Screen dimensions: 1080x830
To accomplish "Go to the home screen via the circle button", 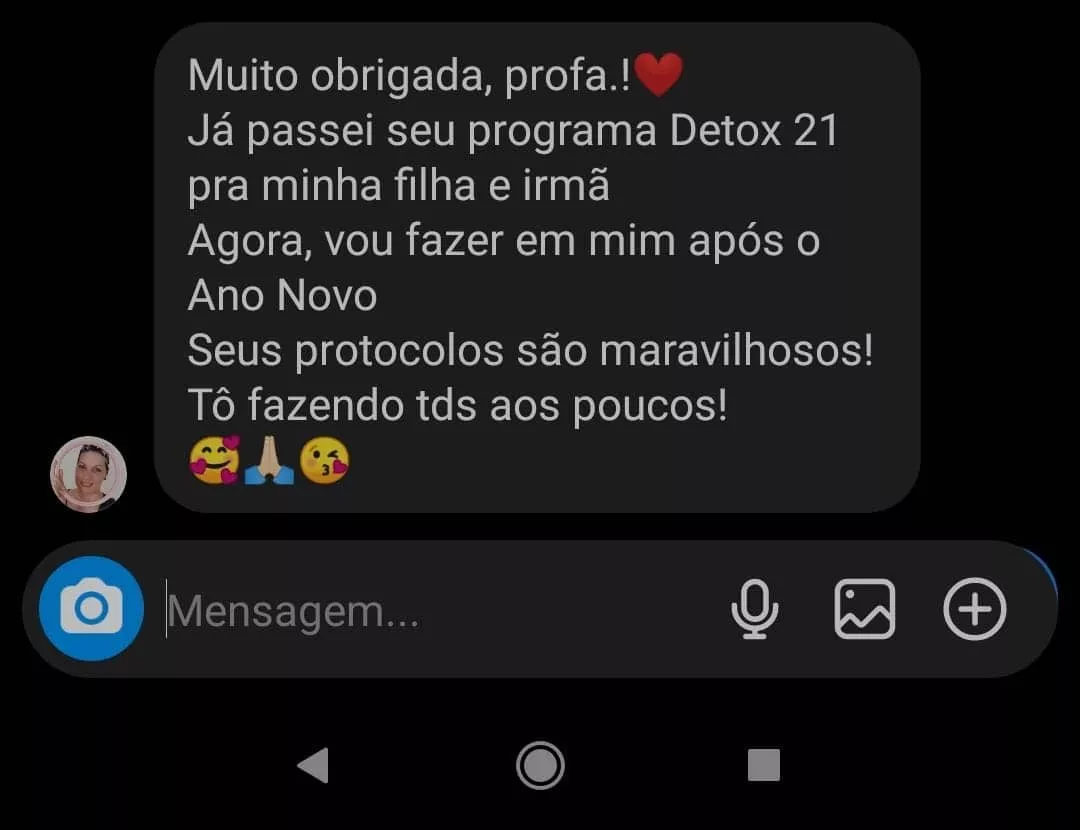I will point(540,766).
